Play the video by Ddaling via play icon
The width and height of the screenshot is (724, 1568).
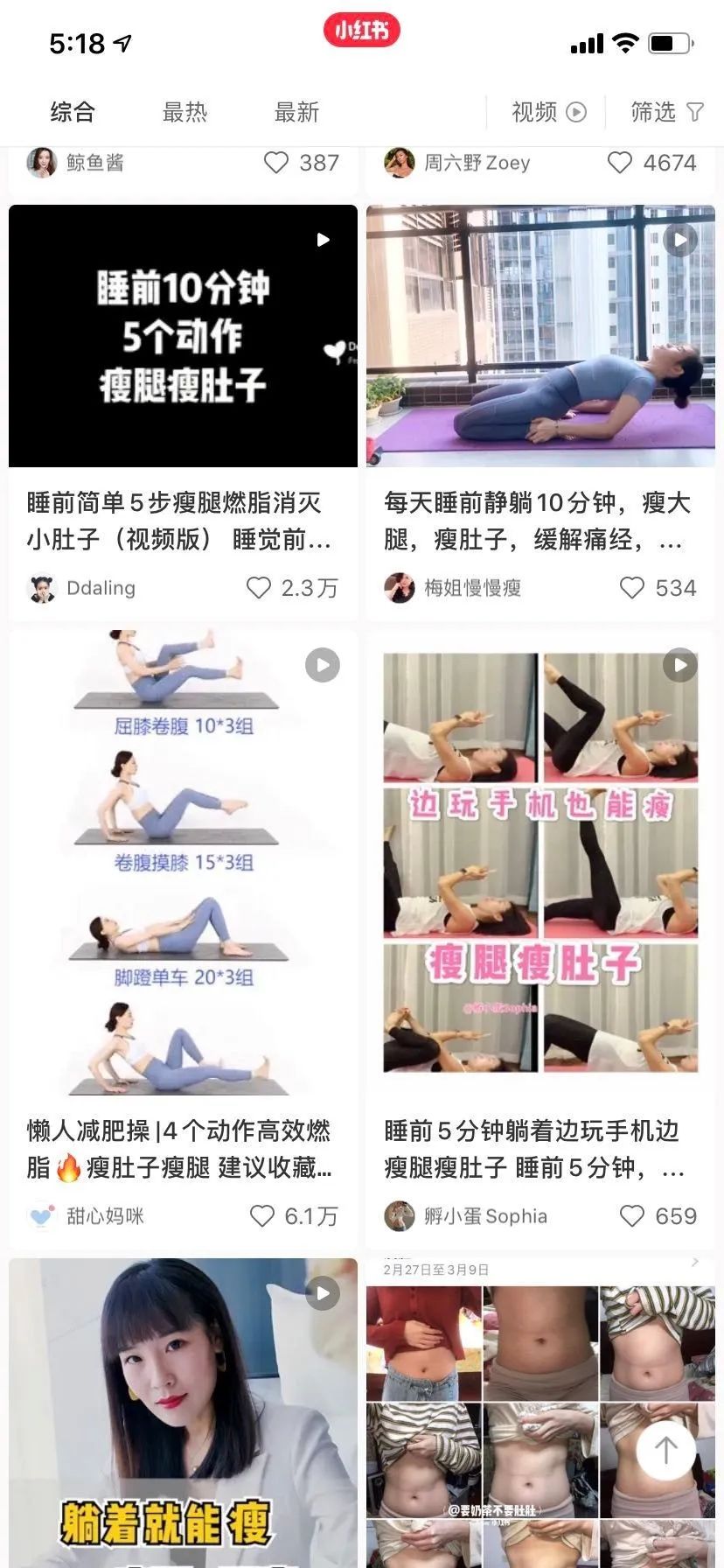pos(322,239)
